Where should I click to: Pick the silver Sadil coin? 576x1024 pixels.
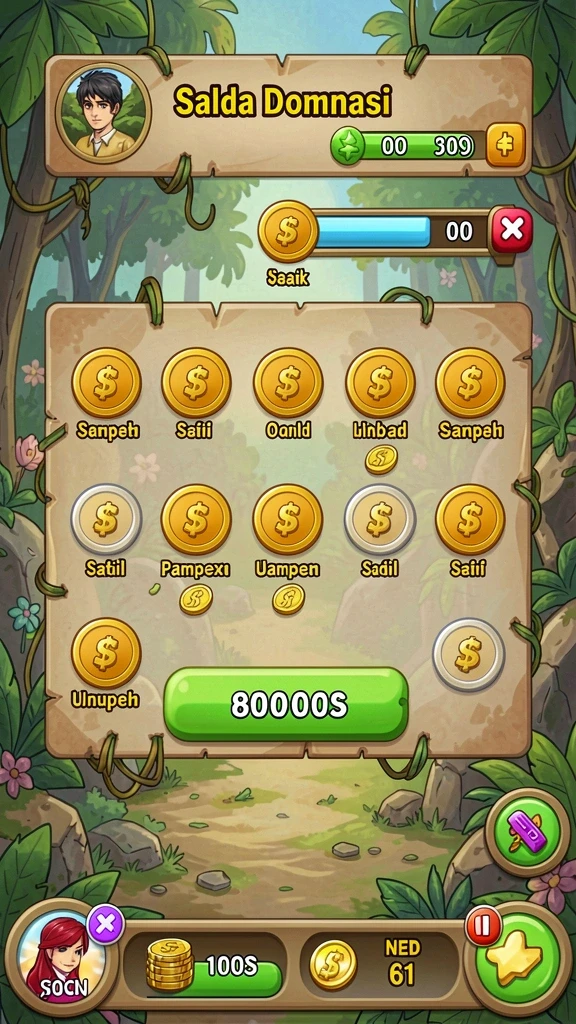(380, 519)
